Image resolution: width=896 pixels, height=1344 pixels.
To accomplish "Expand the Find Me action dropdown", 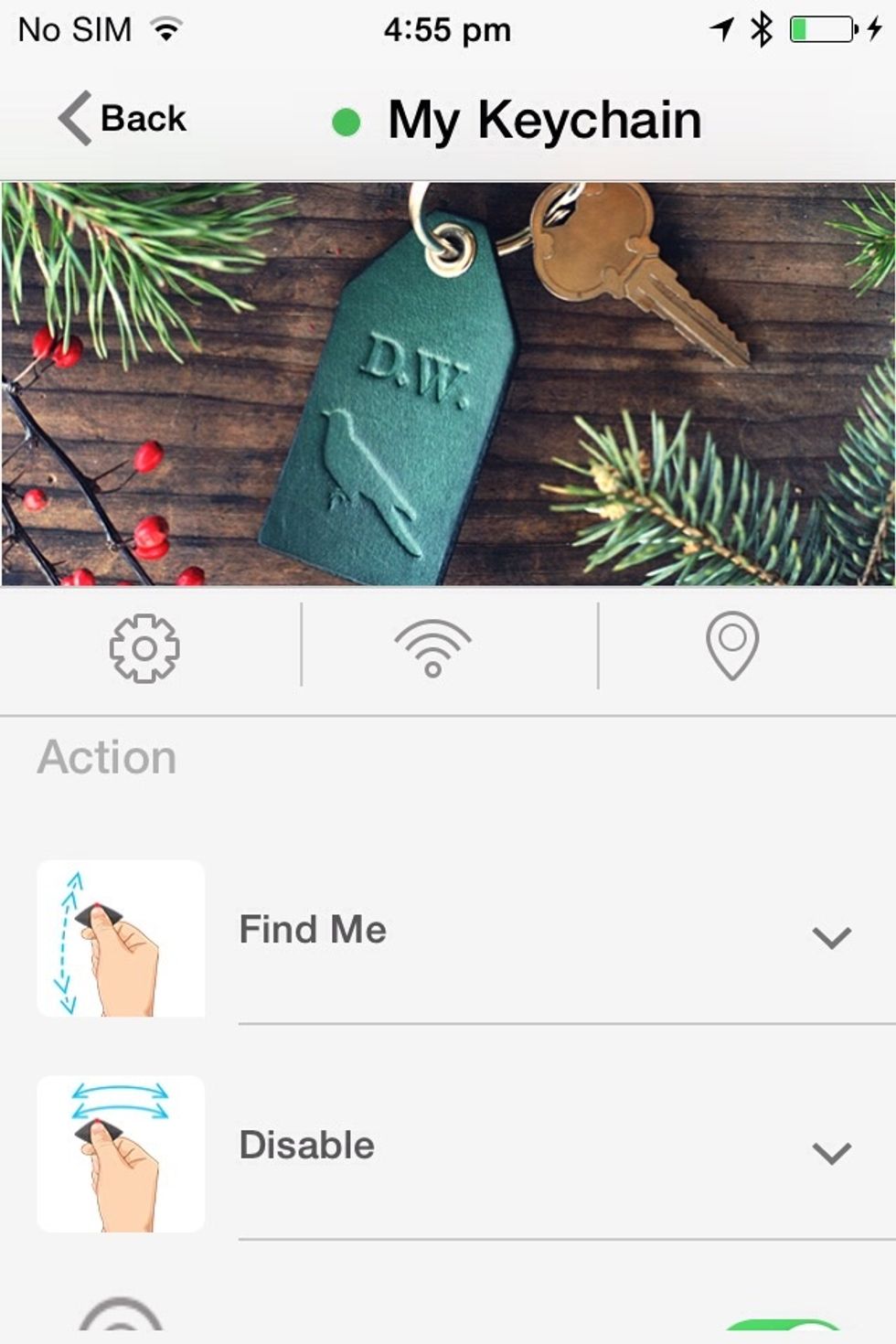I will 831,937.
